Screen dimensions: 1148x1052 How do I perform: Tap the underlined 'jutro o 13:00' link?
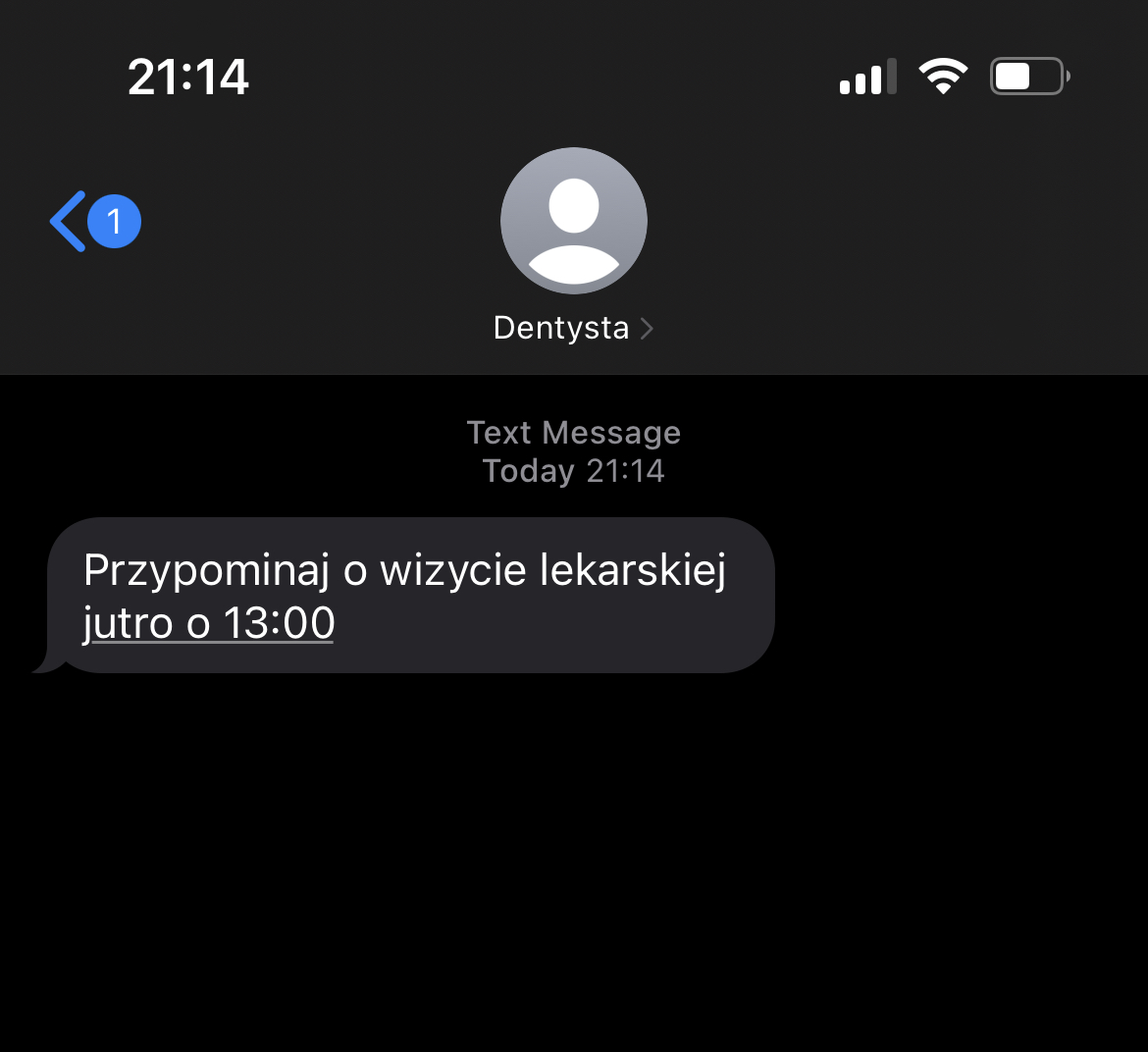pyautogui.click(x=209, y=623)
